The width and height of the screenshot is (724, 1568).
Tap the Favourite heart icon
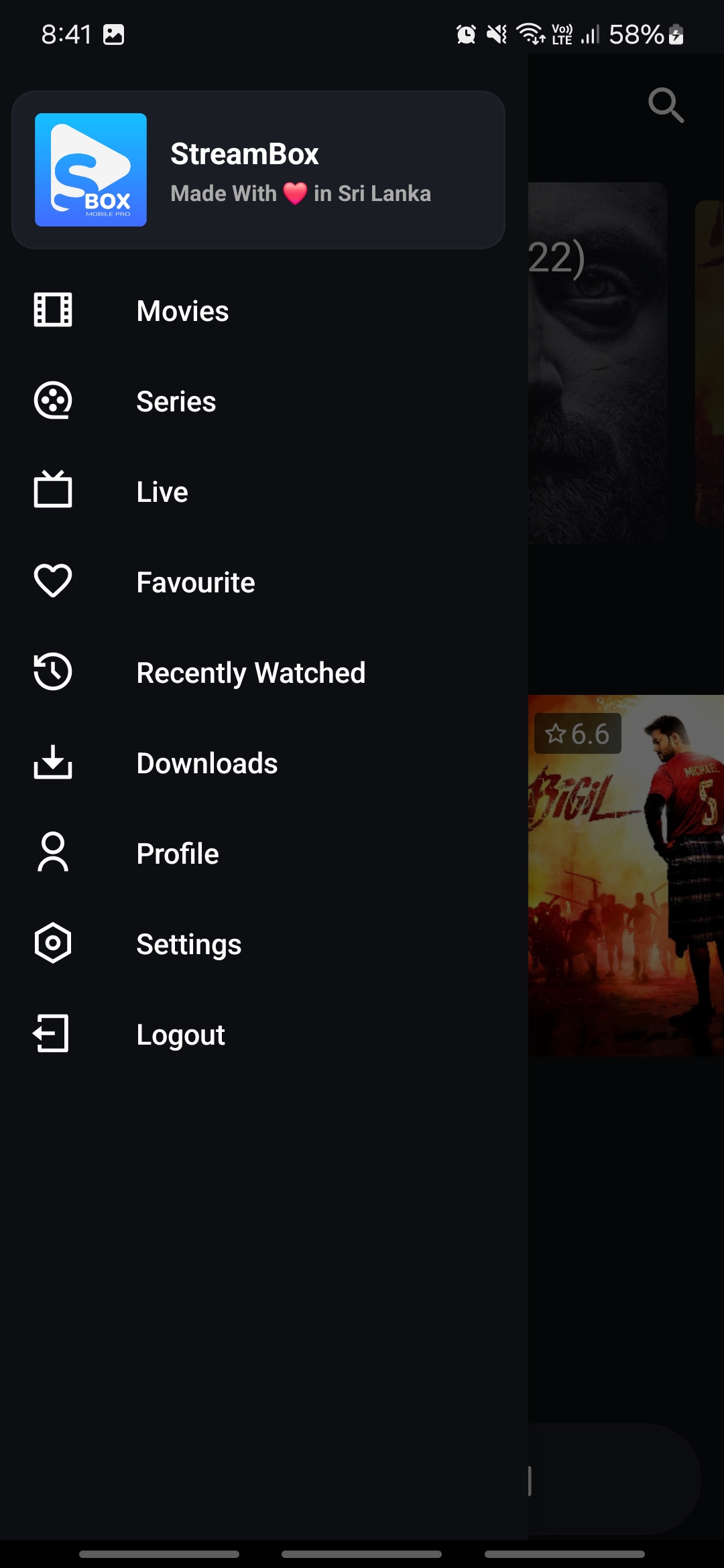point(52,582)
